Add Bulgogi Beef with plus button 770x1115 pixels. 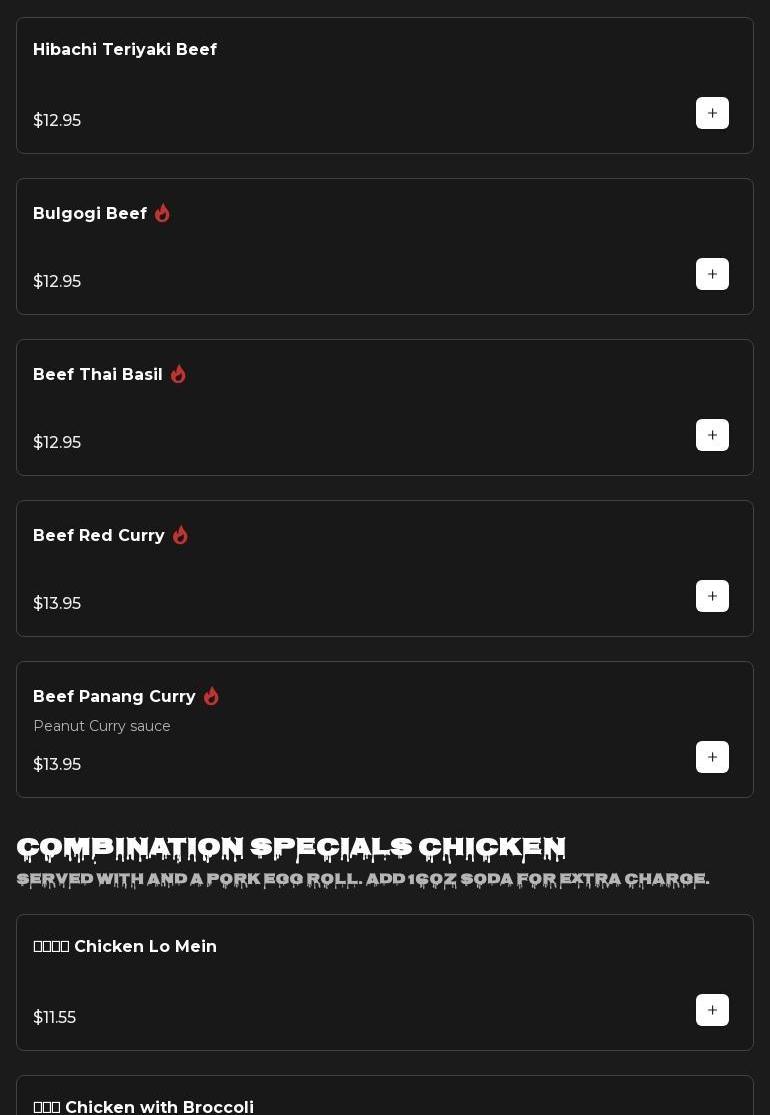712,274
